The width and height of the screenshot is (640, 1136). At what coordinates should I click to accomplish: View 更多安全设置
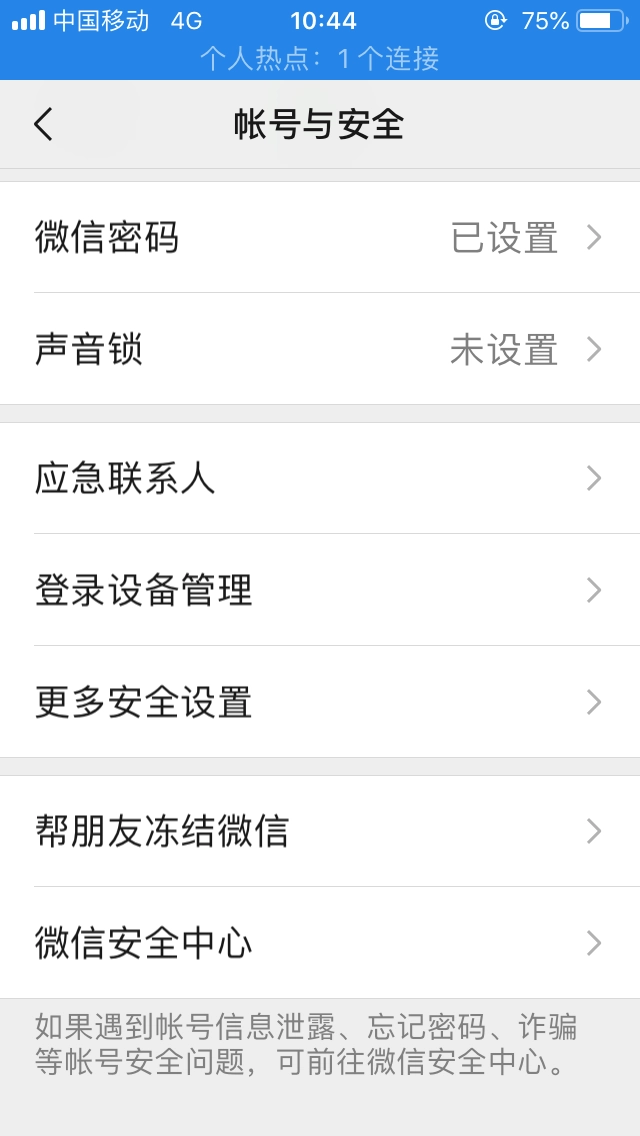(x=320, y=703)
